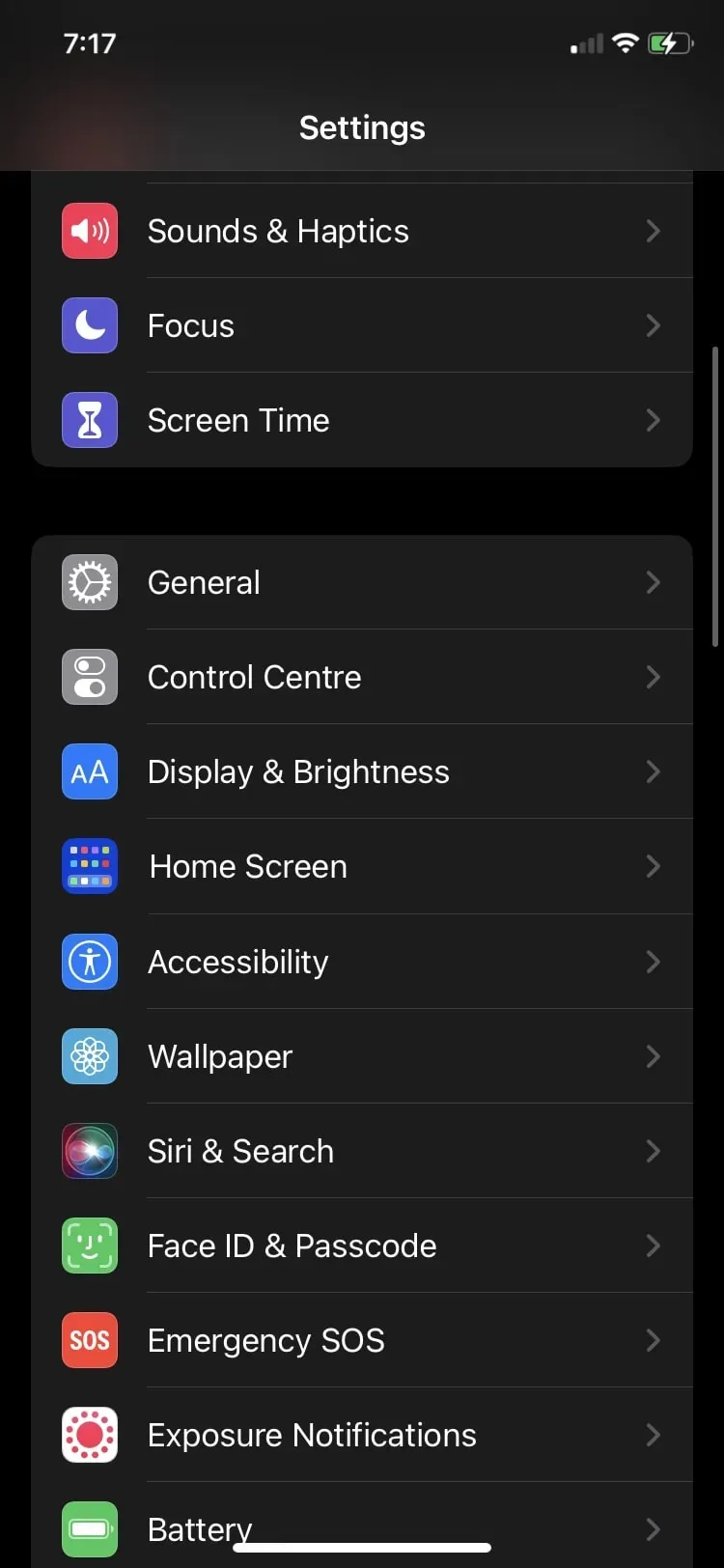Screen dimensions: 724x1568
Task: Tap the Screen Time hourglass icon
Action: point(89,420)
